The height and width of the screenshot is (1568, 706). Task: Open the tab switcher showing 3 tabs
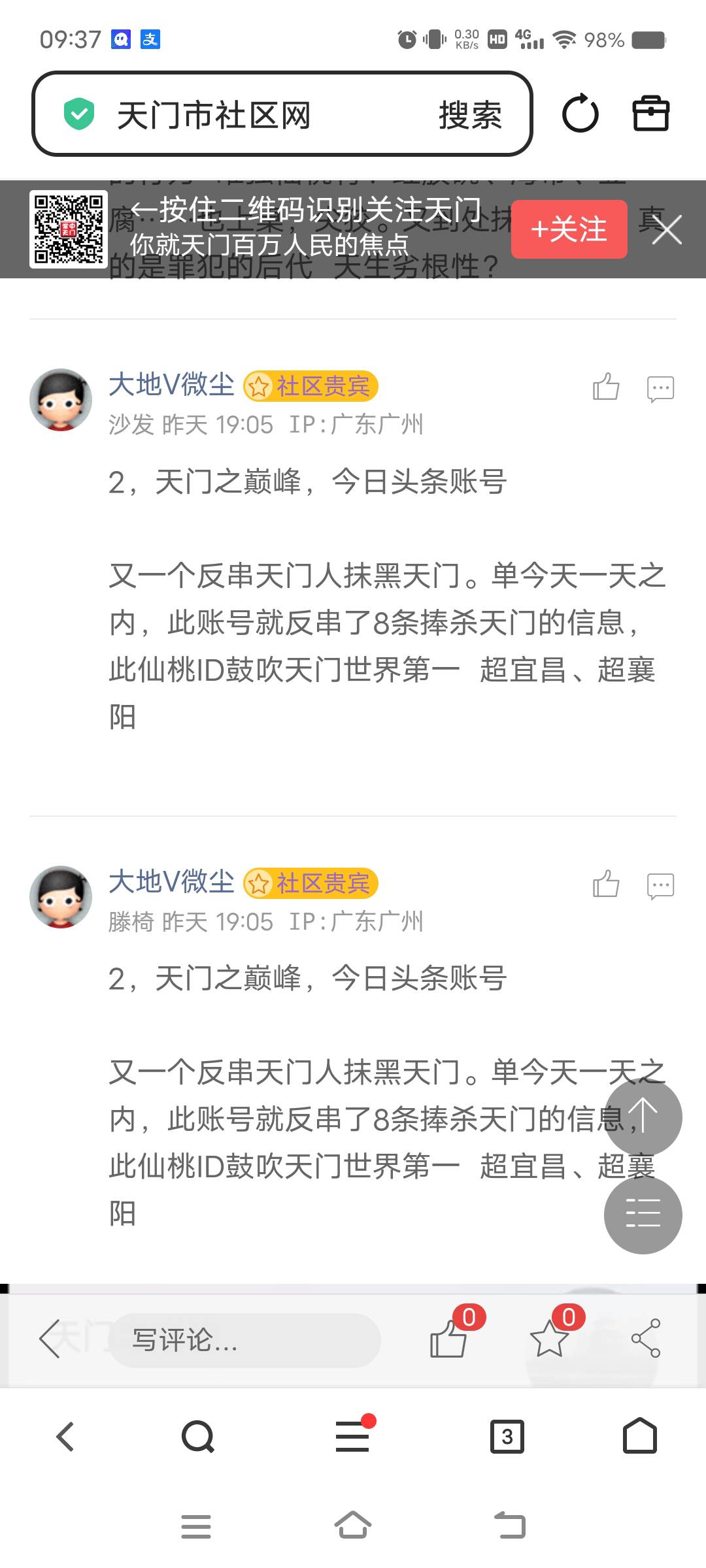507,1437
